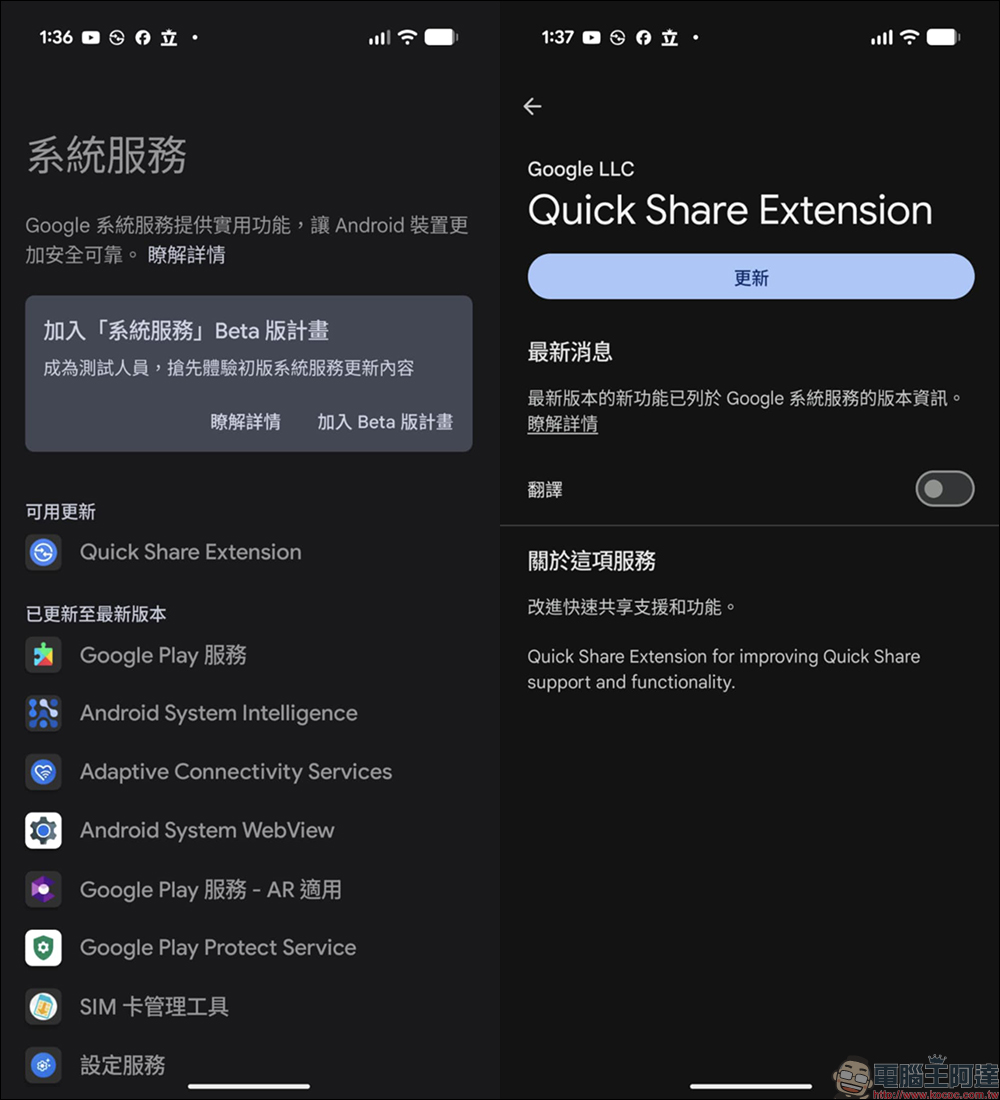Tap the Android System WebView icon

(x=44, y=830)
